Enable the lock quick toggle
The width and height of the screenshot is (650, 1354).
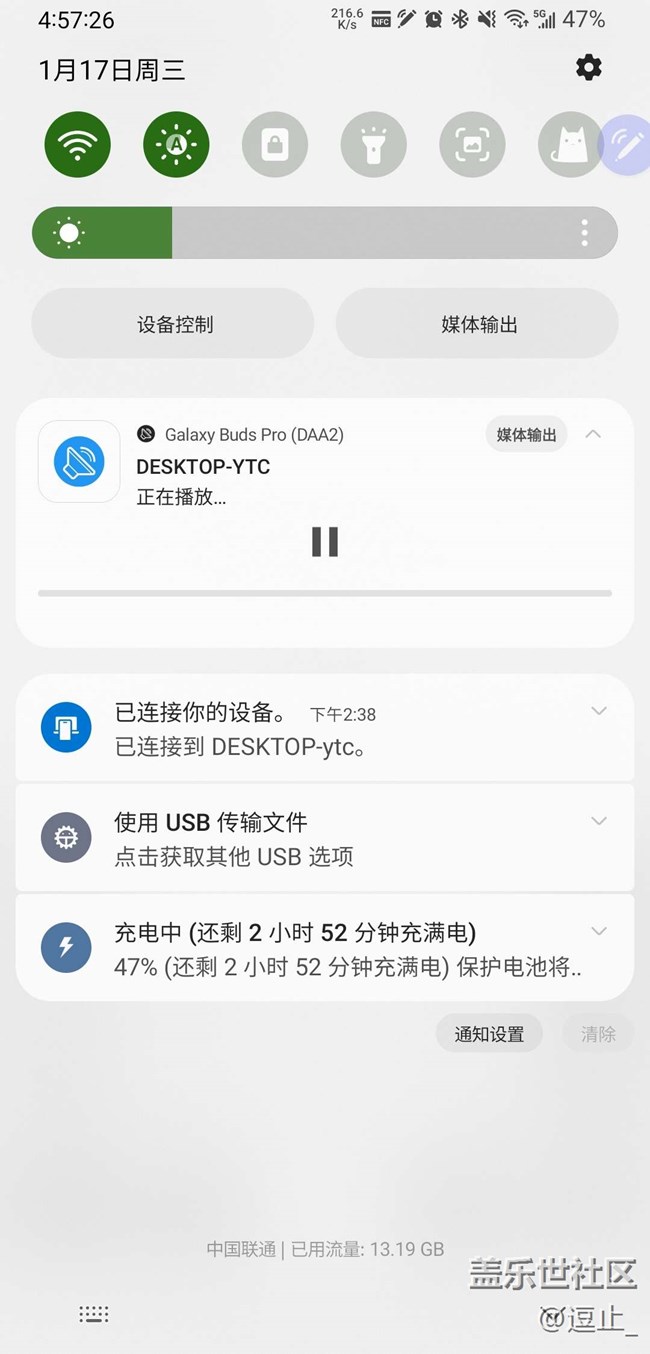pyautogui.click(x=274, y=145)
